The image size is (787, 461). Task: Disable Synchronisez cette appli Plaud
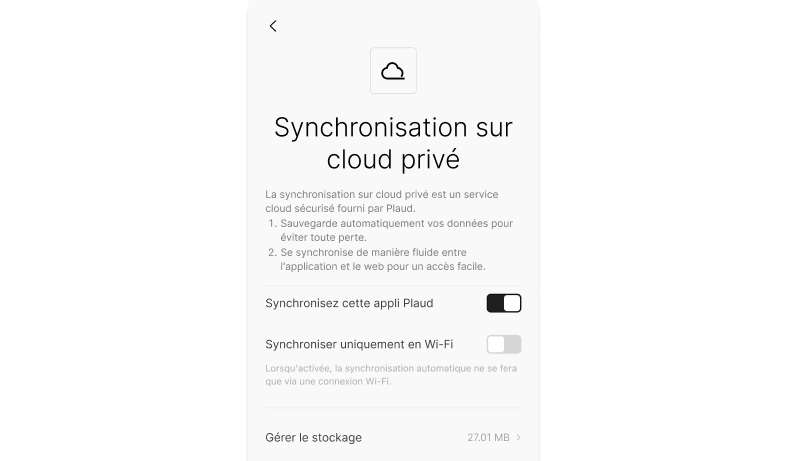coord(503,303)
